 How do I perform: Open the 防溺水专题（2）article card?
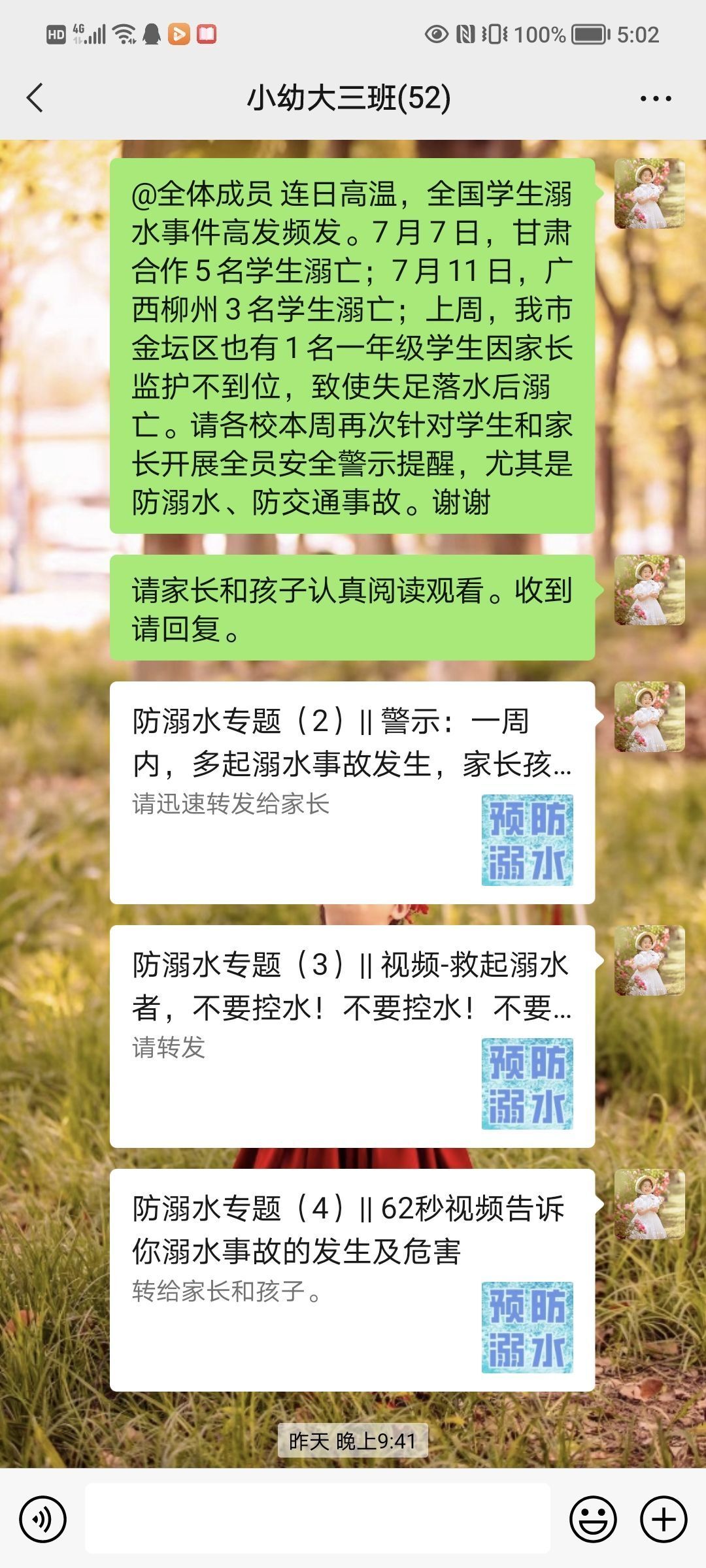[x=352, y=792]
